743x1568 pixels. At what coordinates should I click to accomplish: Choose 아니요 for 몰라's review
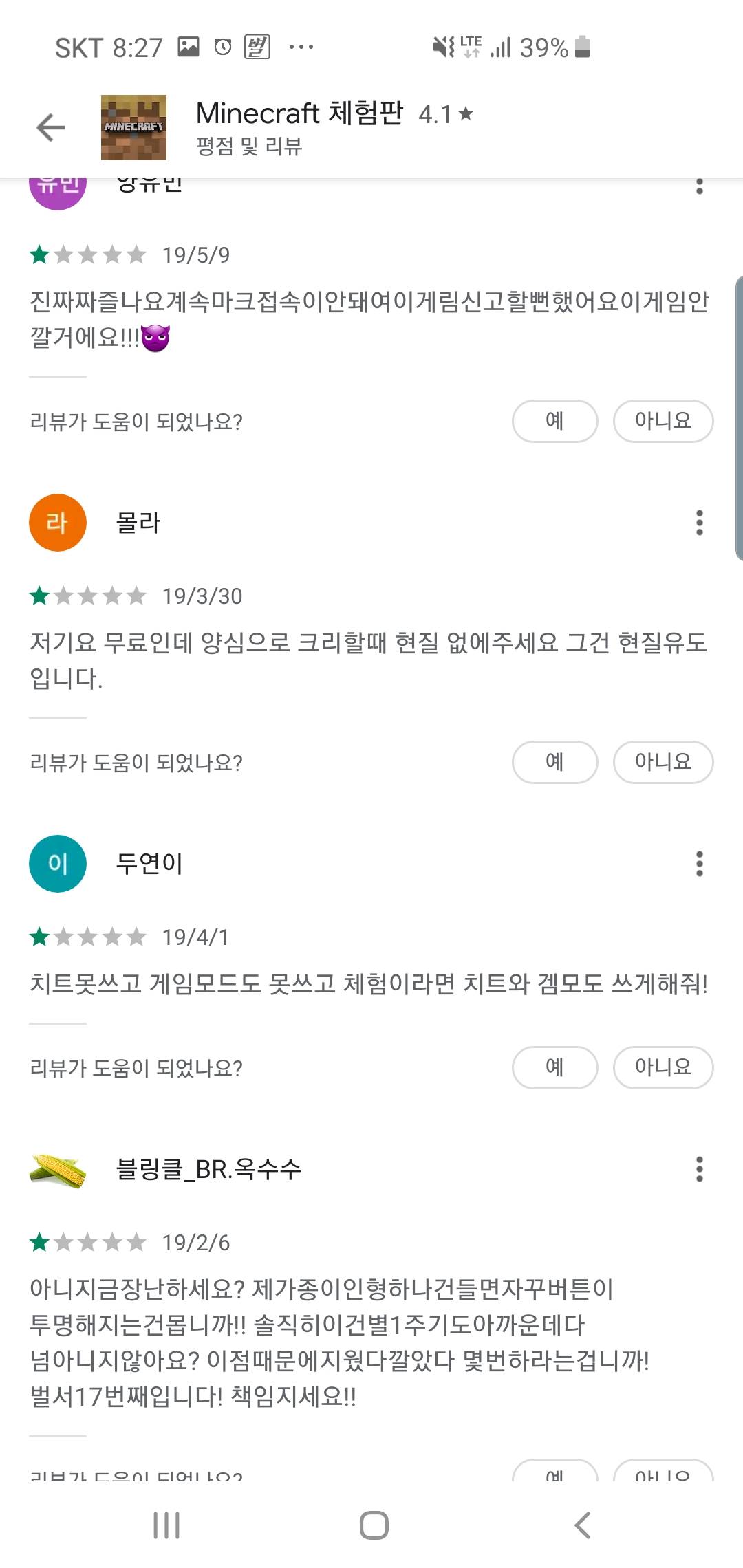tap(663, 762)
